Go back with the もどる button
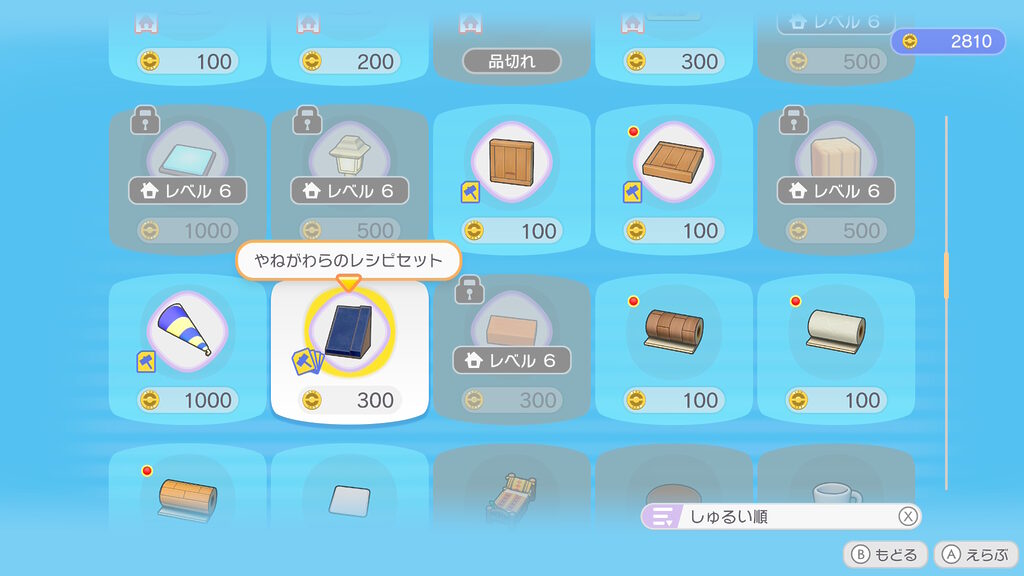 pyautogui.click(x=886, y=553)
